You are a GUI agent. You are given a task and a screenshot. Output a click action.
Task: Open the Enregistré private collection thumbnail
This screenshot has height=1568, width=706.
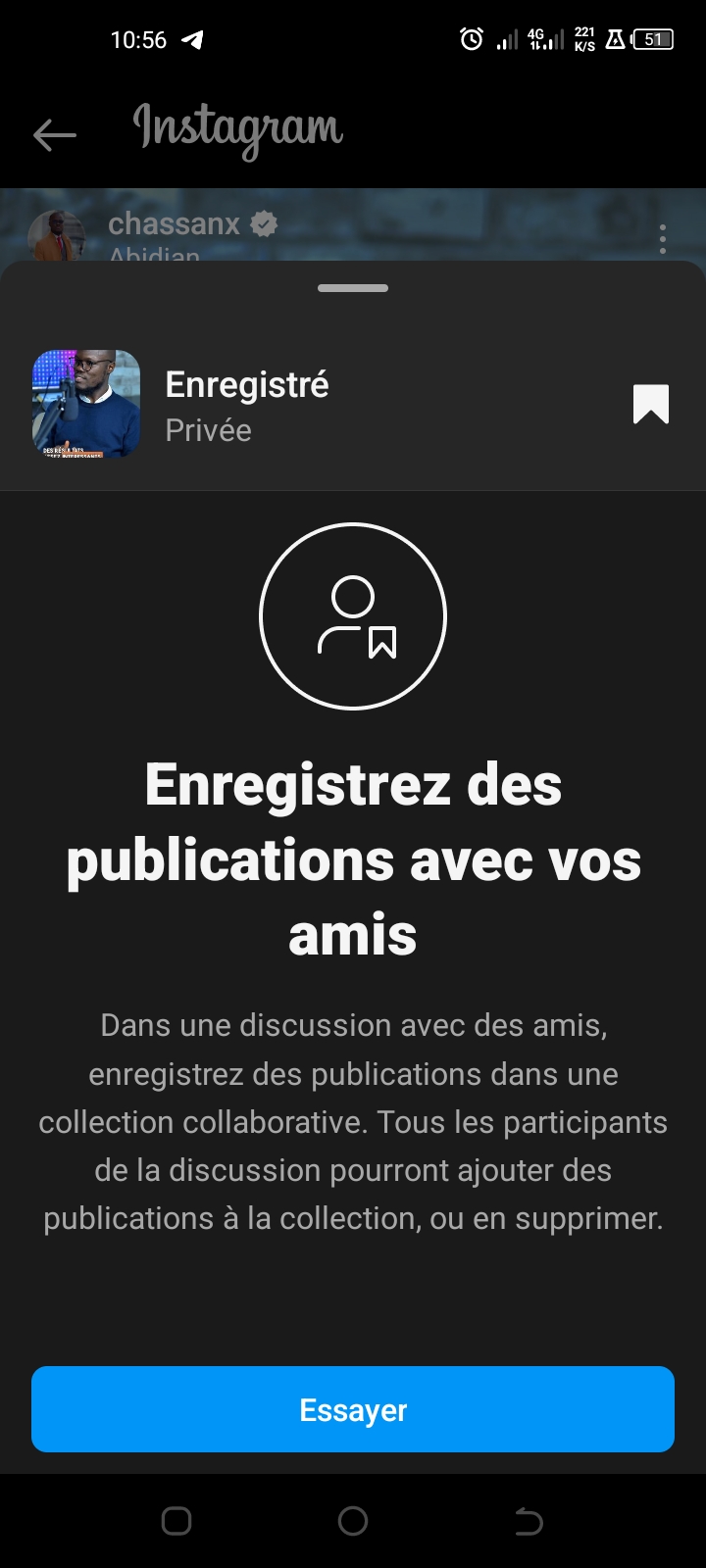click(86, 404)
